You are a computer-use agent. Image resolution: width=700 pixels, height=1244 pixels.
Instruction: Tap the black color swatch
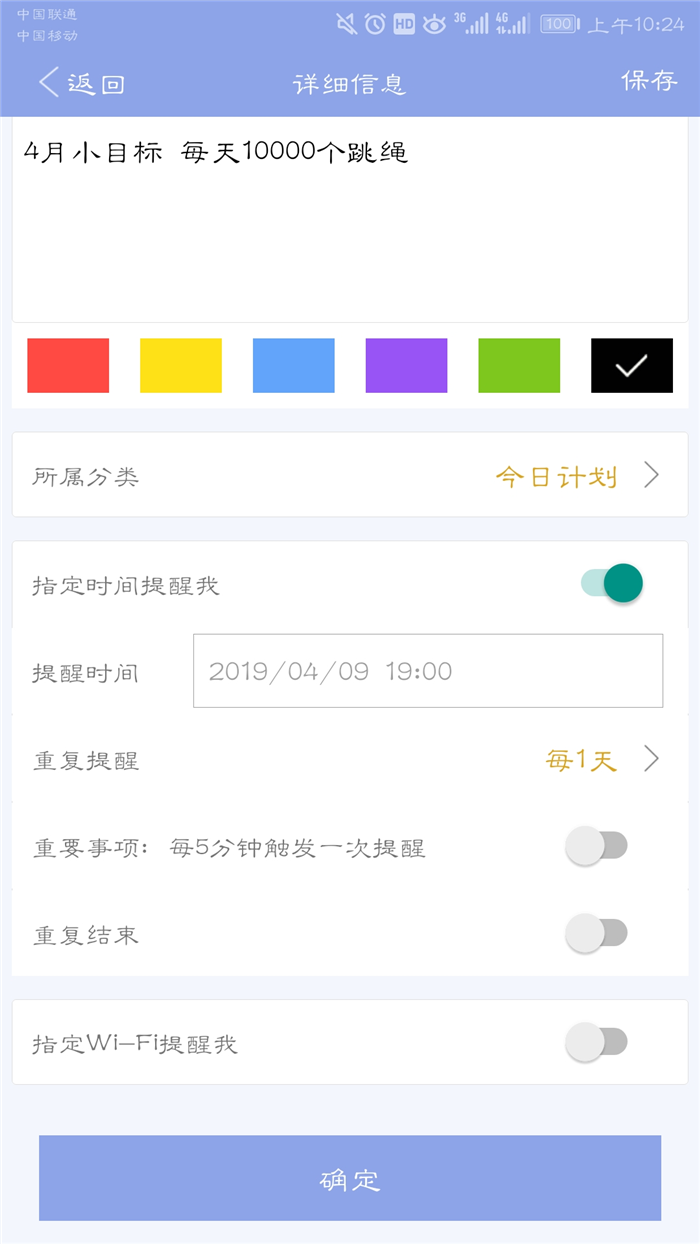(x=632, y=365)
